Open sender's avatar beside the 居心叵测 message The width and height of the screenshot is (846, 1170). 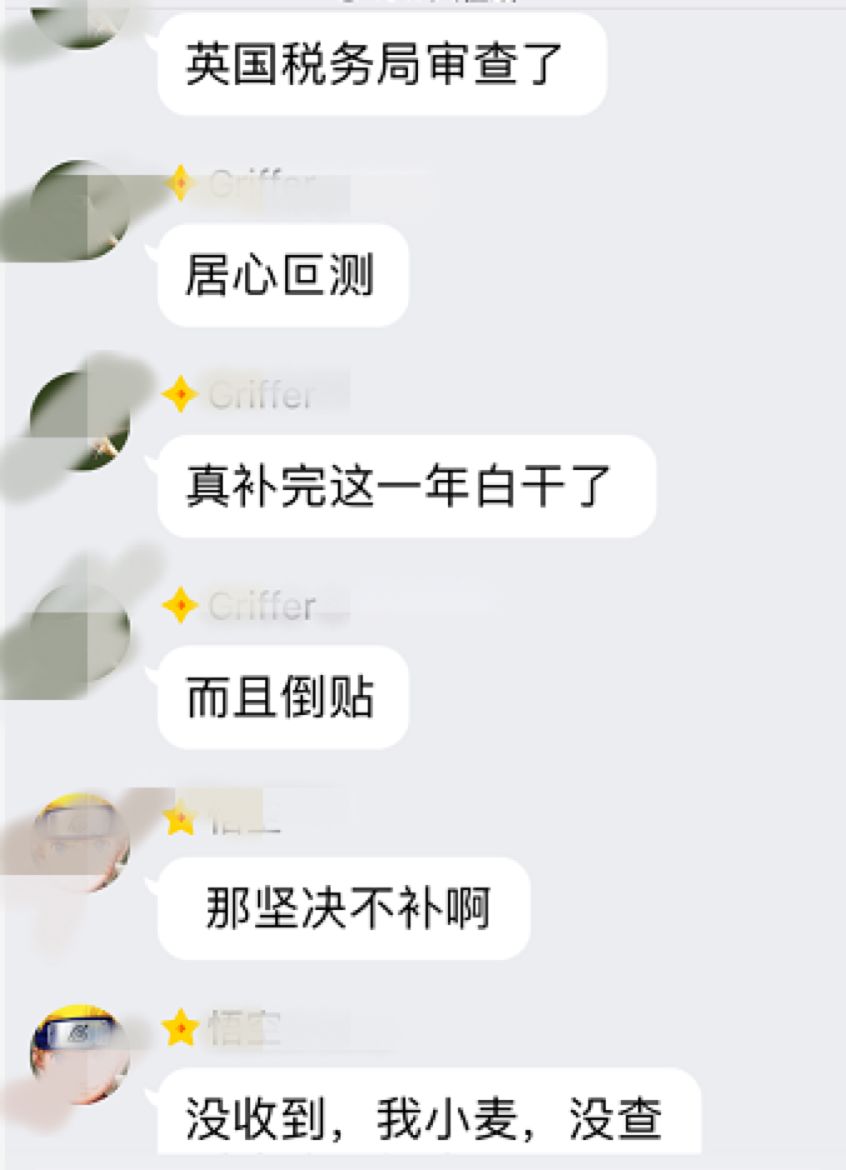coord(80,211)
